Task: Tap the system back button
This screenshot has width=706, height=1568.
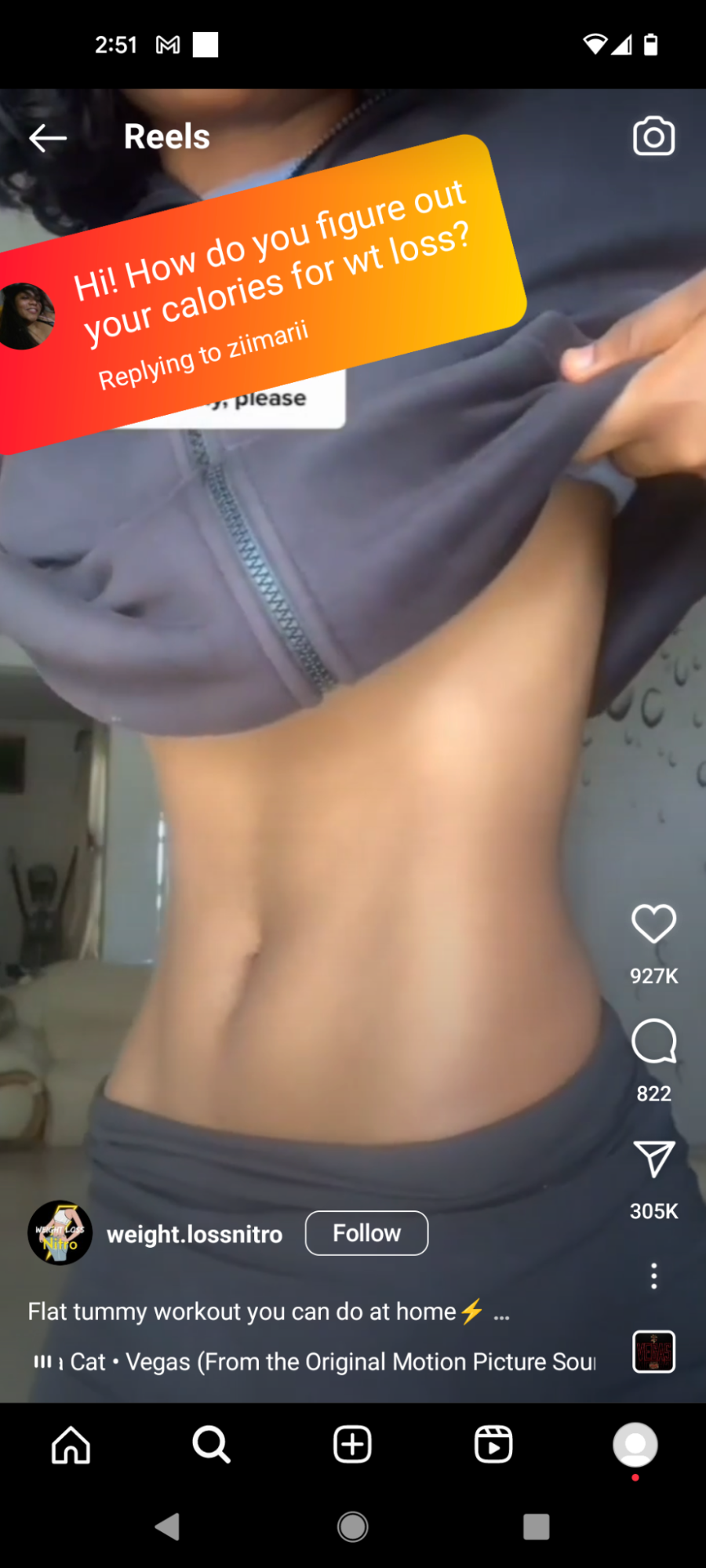Action: click(167, 1526)
